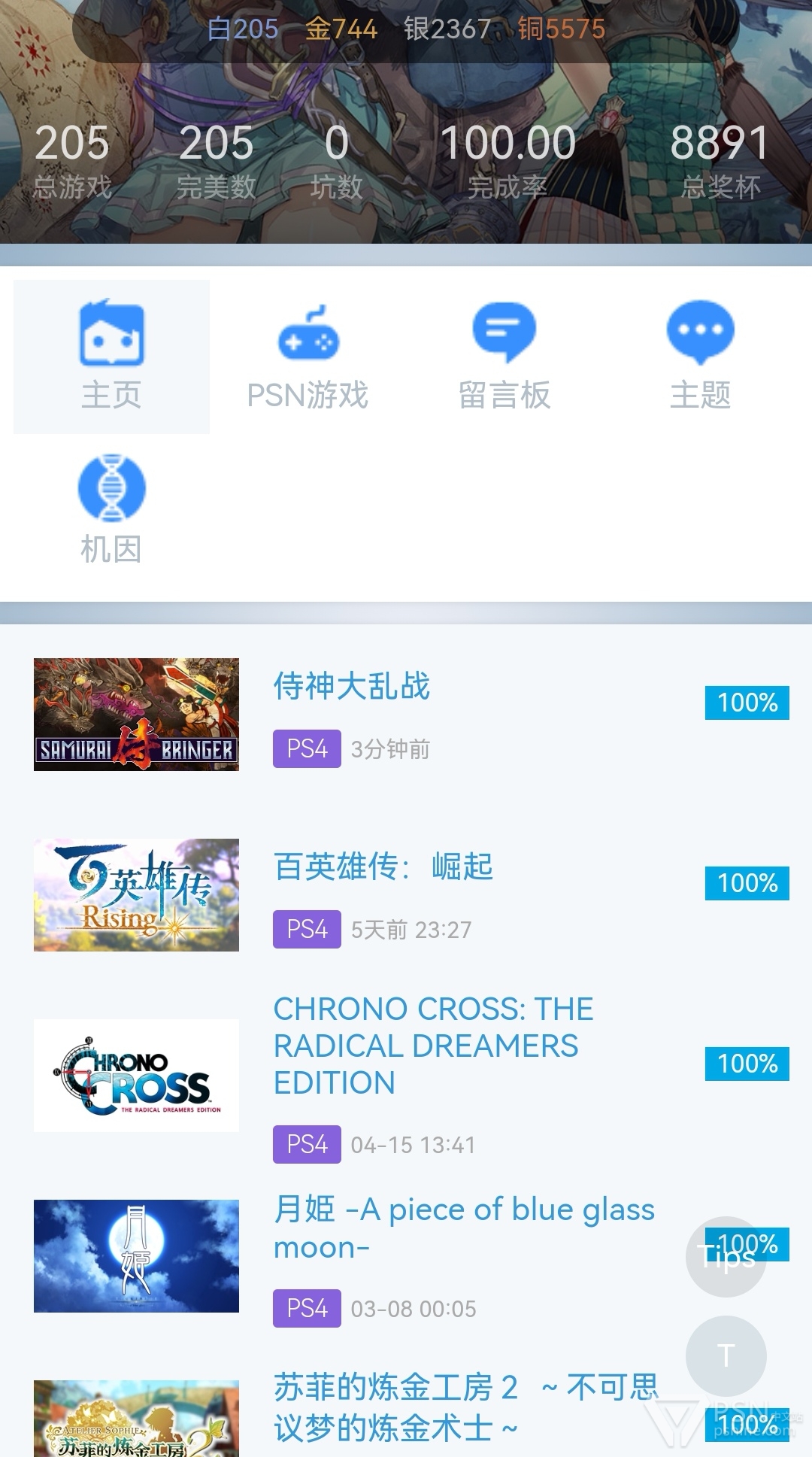Go to the 主题 tab

coord(700,357)
